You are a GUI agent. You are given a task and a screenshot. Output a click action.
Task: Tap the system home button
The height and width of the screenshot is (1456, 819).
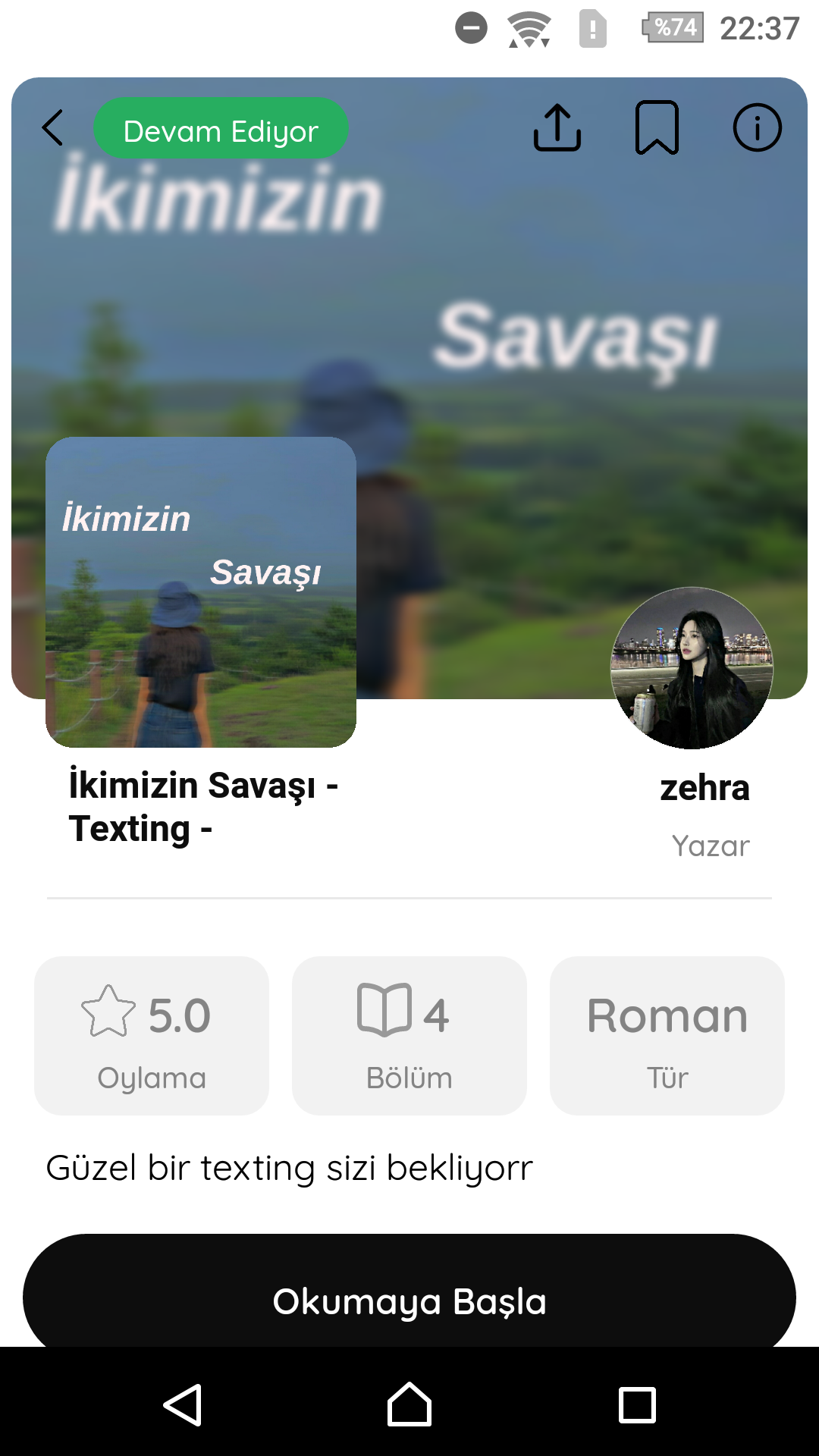point(409,1404)
